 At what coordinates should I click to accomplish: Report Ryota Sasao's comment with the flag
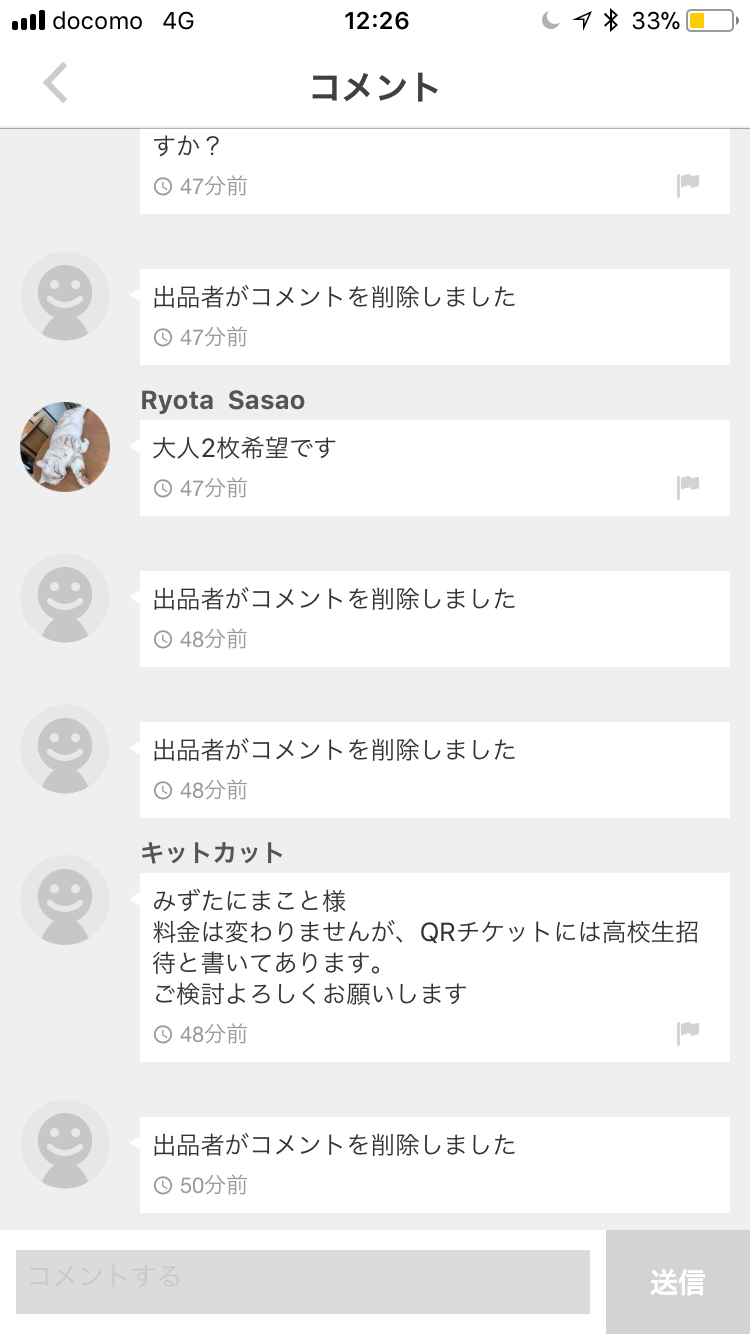point(687,487)
